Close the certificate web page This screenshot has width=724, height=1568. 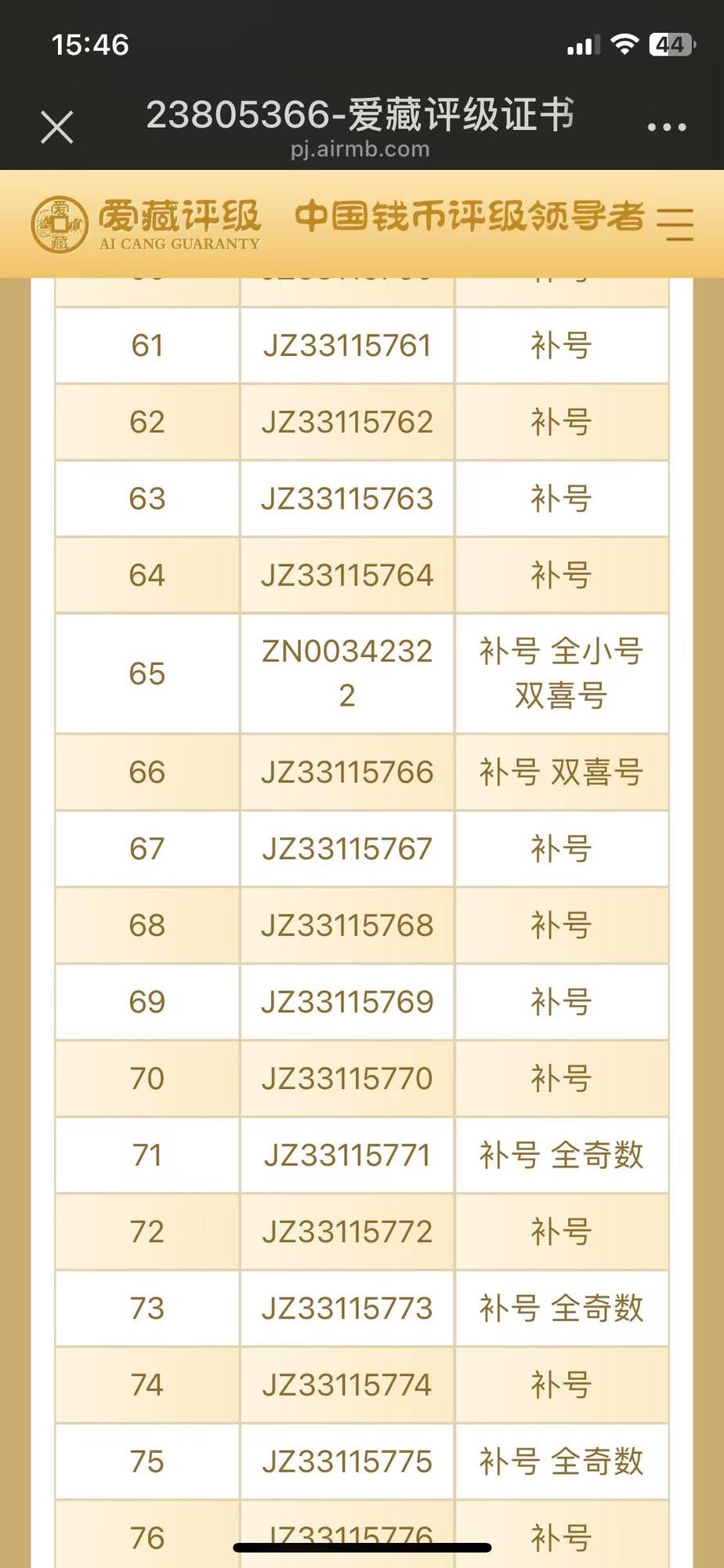point(57,127)
